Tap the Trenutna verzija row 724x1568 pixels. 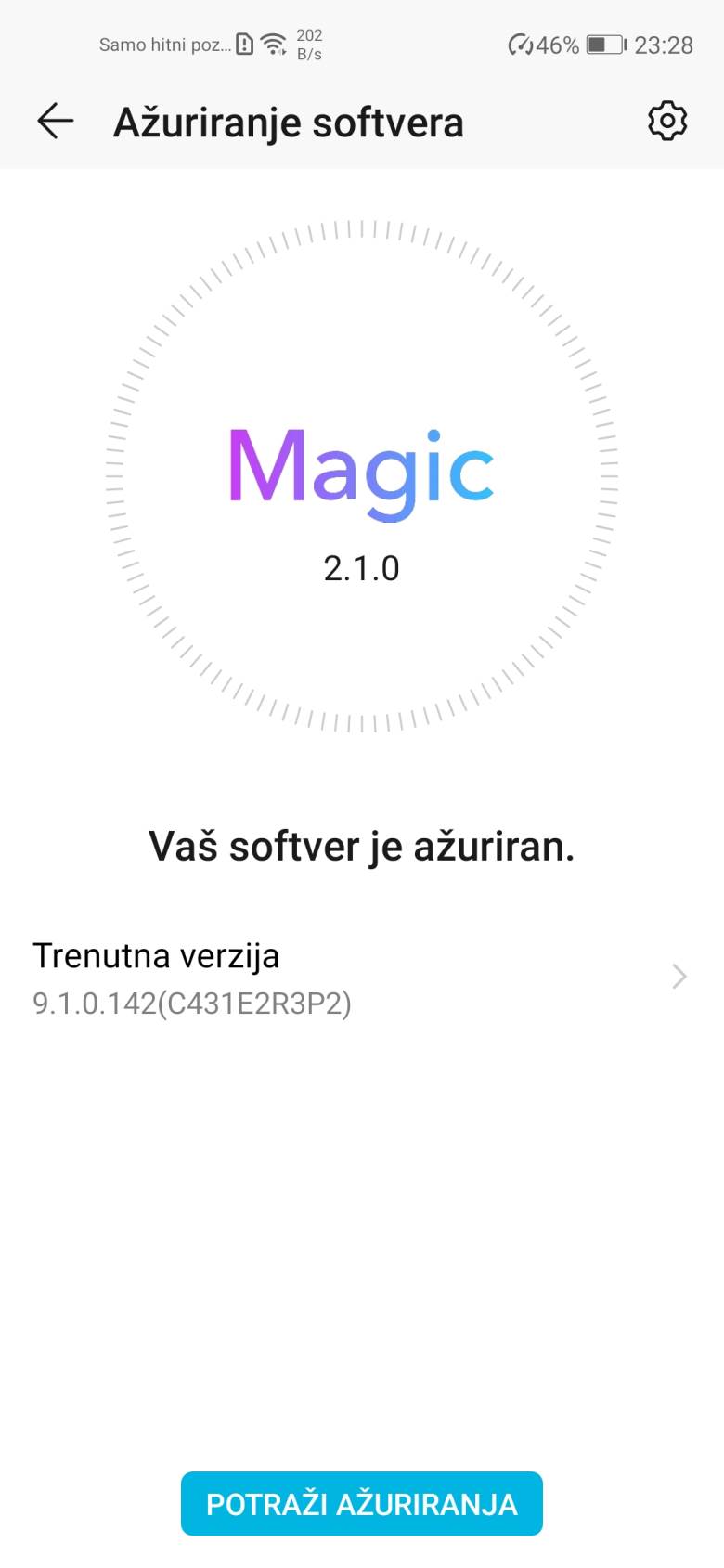point(362,976)
